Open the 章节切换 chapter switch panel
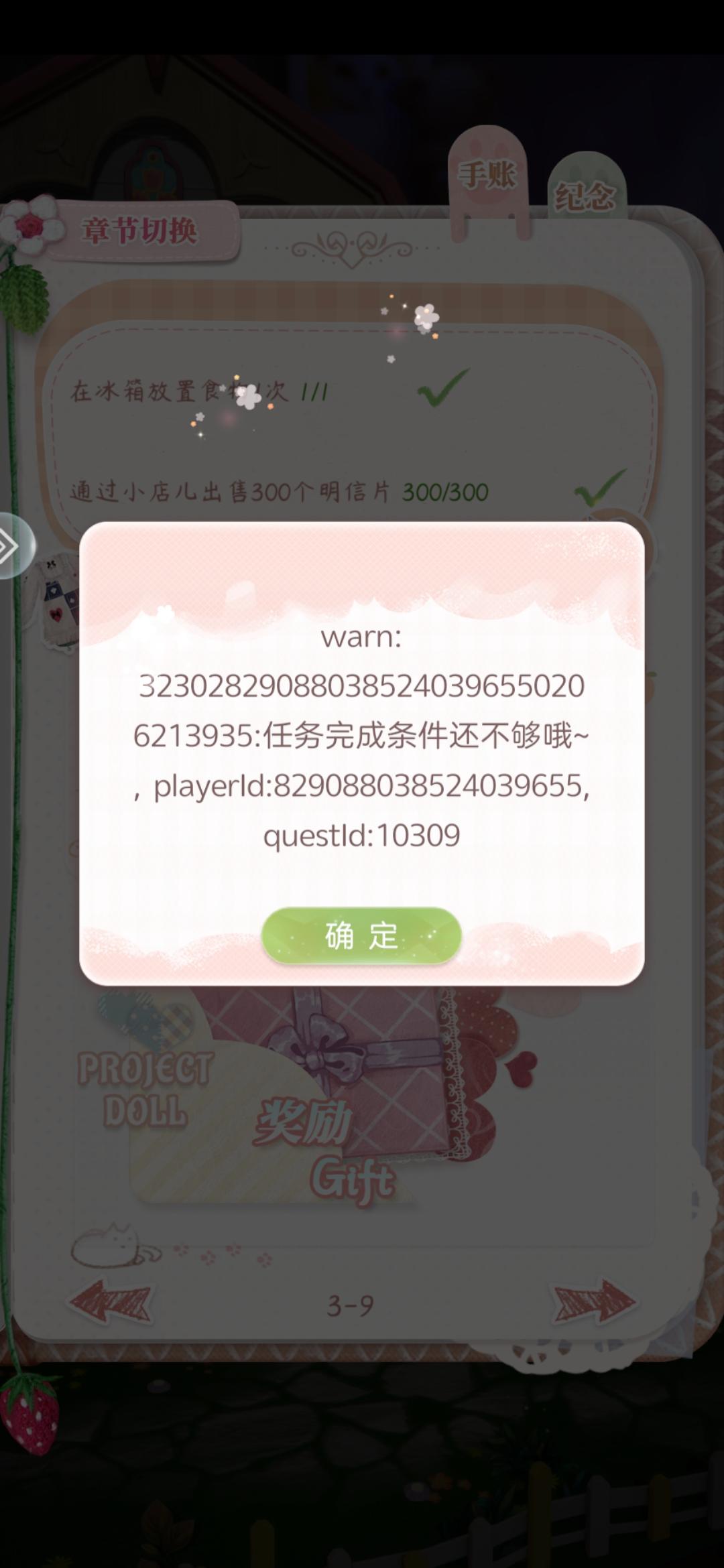This screenshot has width=724, height=1568. pyautogui.click(x=141, y=228)
